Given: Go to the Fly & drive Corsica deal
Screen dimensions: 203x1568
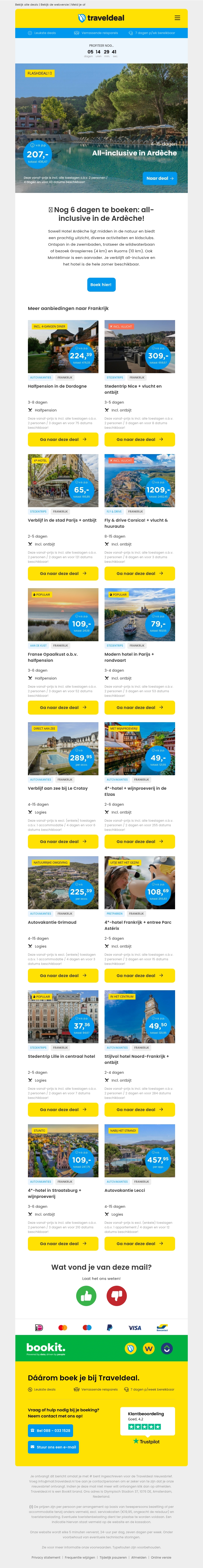Looking at the screenshot, I should pos(140,573).
